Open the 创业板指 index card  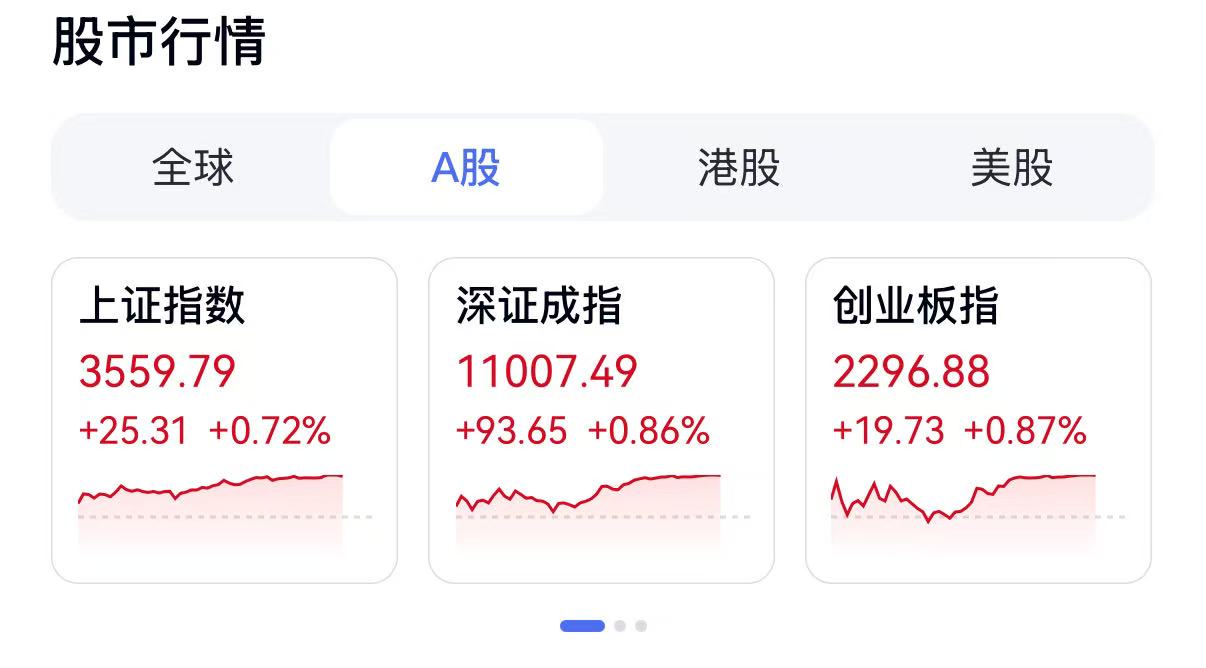978,420
